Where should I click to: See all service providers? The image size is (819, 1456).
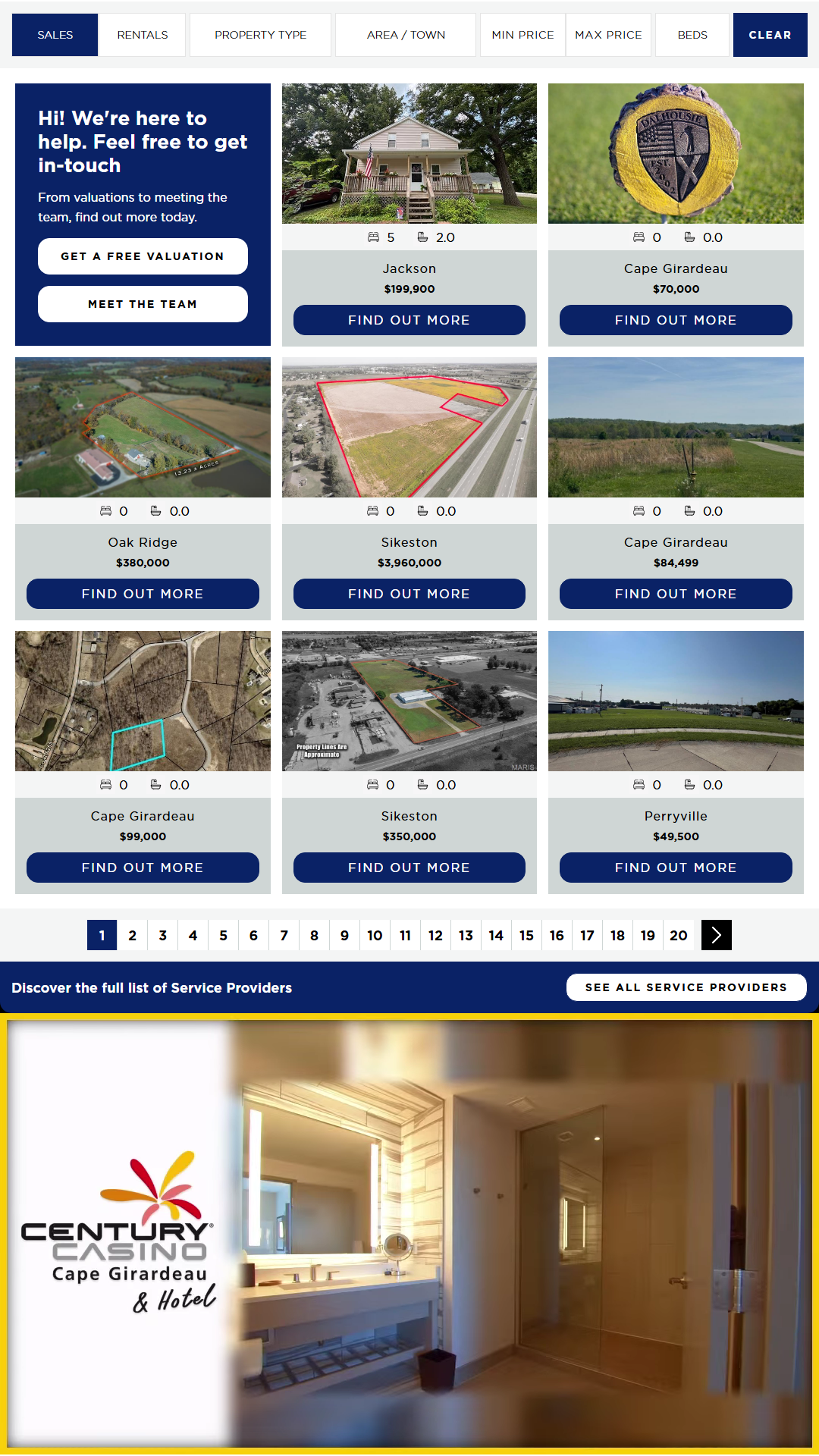(x=686, y=987)
